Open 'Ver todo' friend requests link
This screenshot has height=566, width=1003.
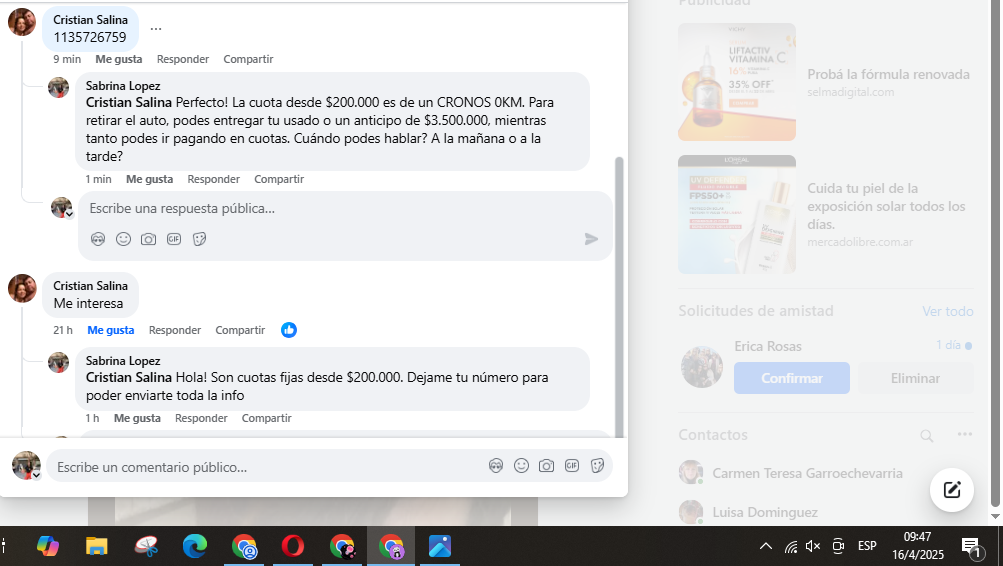tap(946, 312)
